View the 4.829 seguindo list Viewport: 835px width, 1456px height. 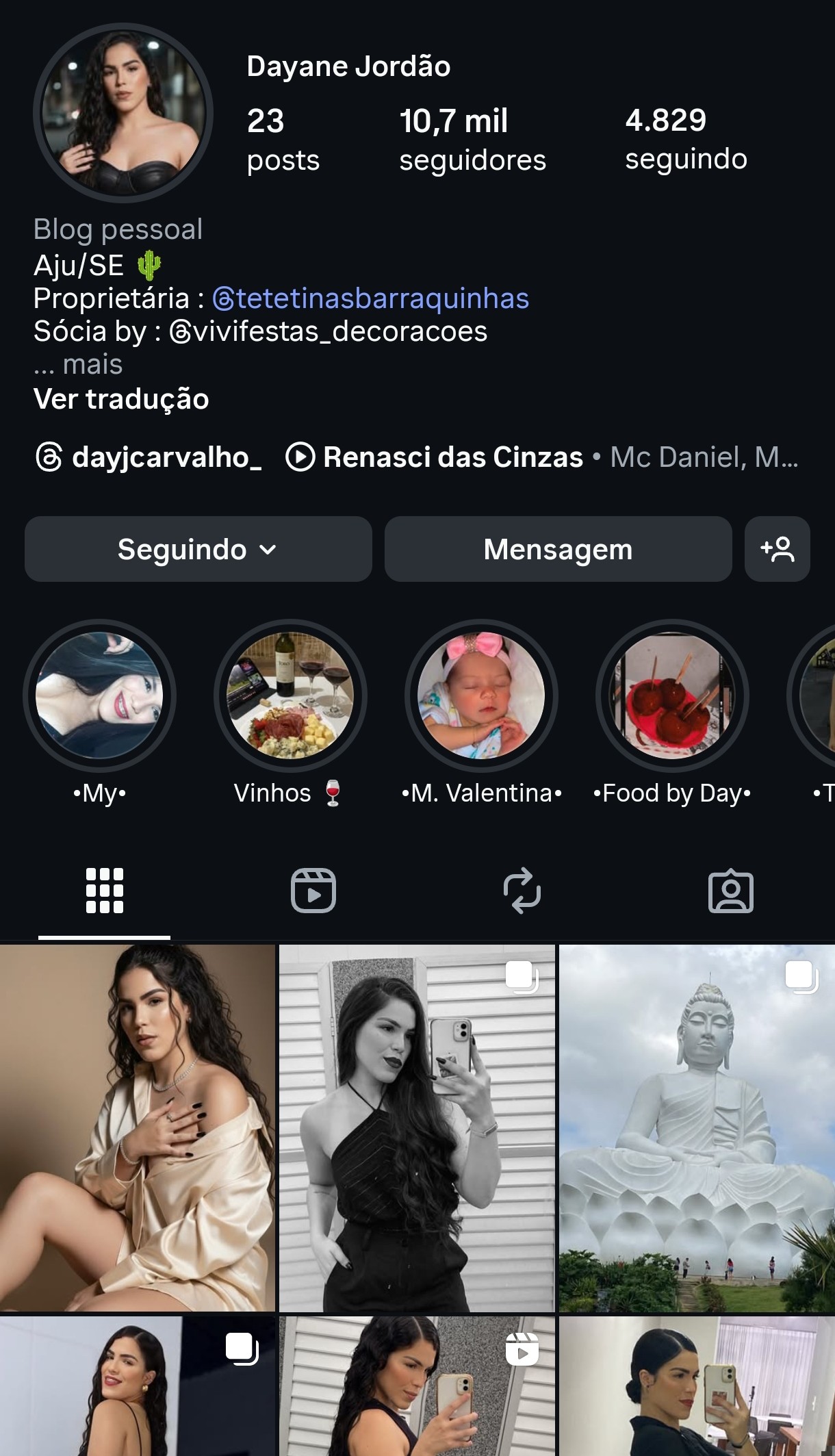click(x=686, y=139)
